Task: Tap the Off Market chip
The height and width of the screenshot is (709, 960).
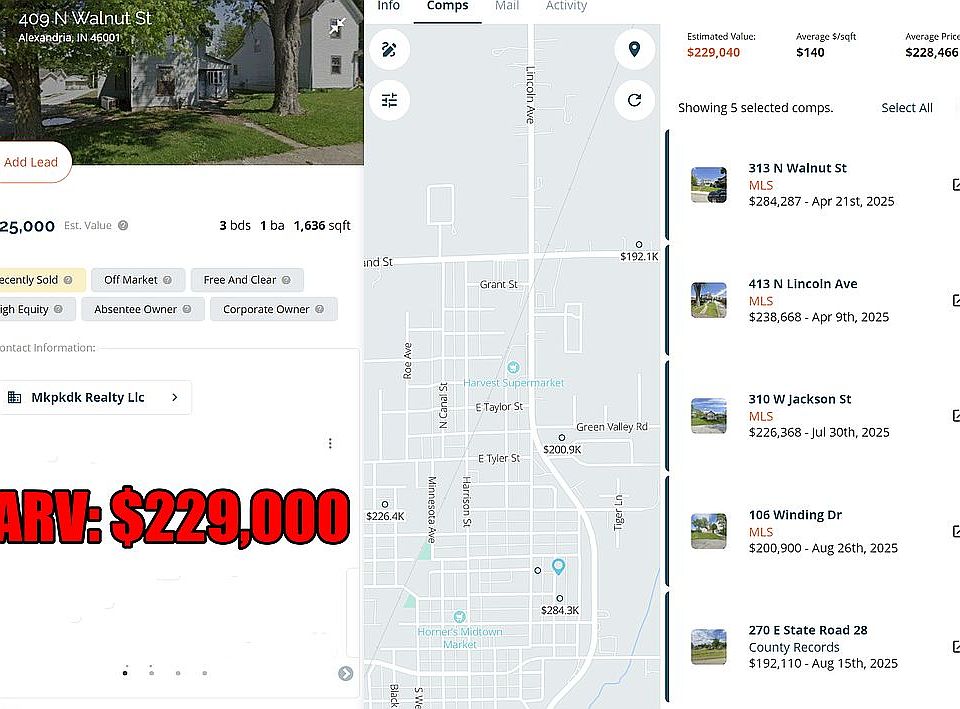Action: point(138,280)
